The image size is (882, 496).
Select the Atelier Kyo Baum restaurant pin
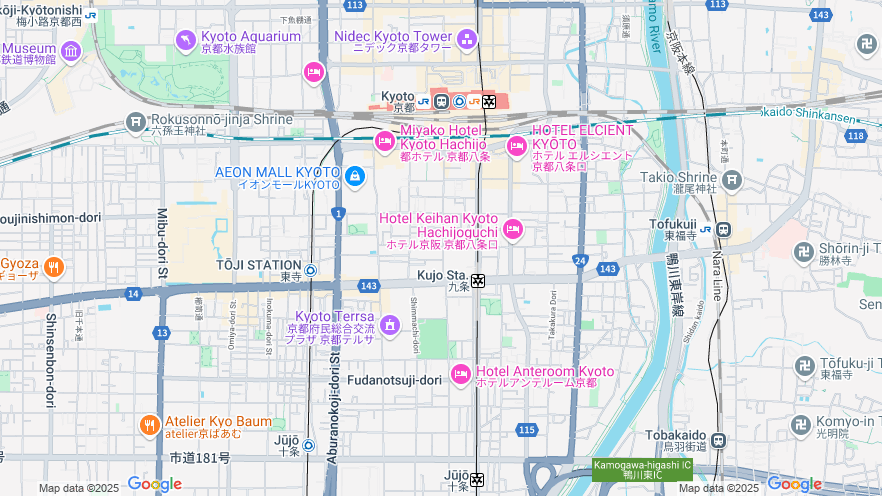150,425
